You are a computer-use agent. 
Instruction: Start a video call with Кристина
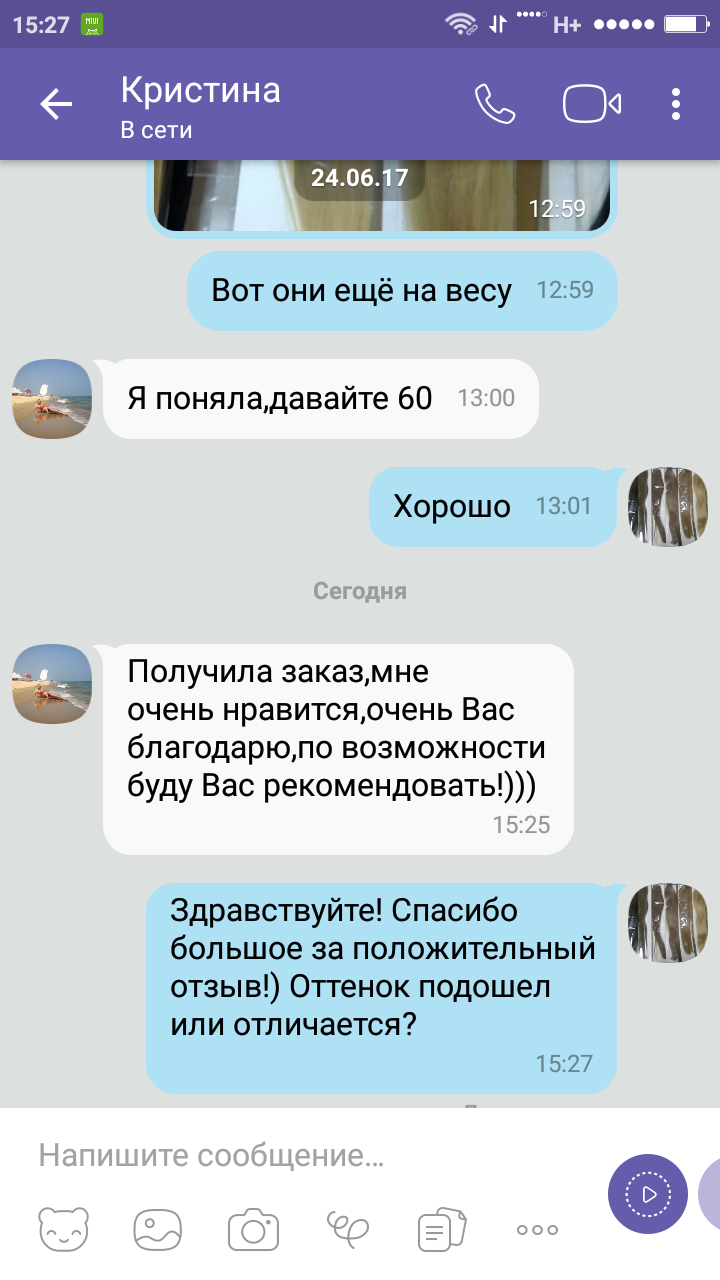point(591,104)
